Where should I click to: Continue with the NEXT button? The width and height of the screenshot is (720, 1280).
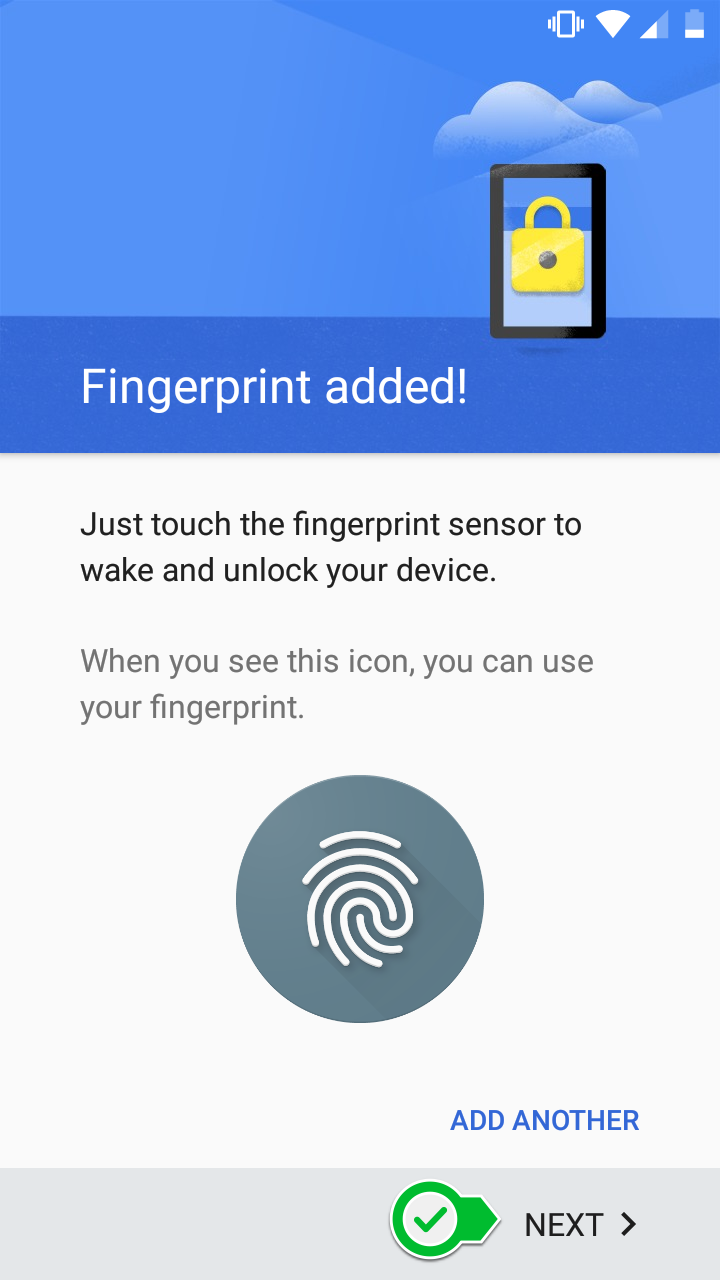pyautogui.click(x=581, y=1224)
